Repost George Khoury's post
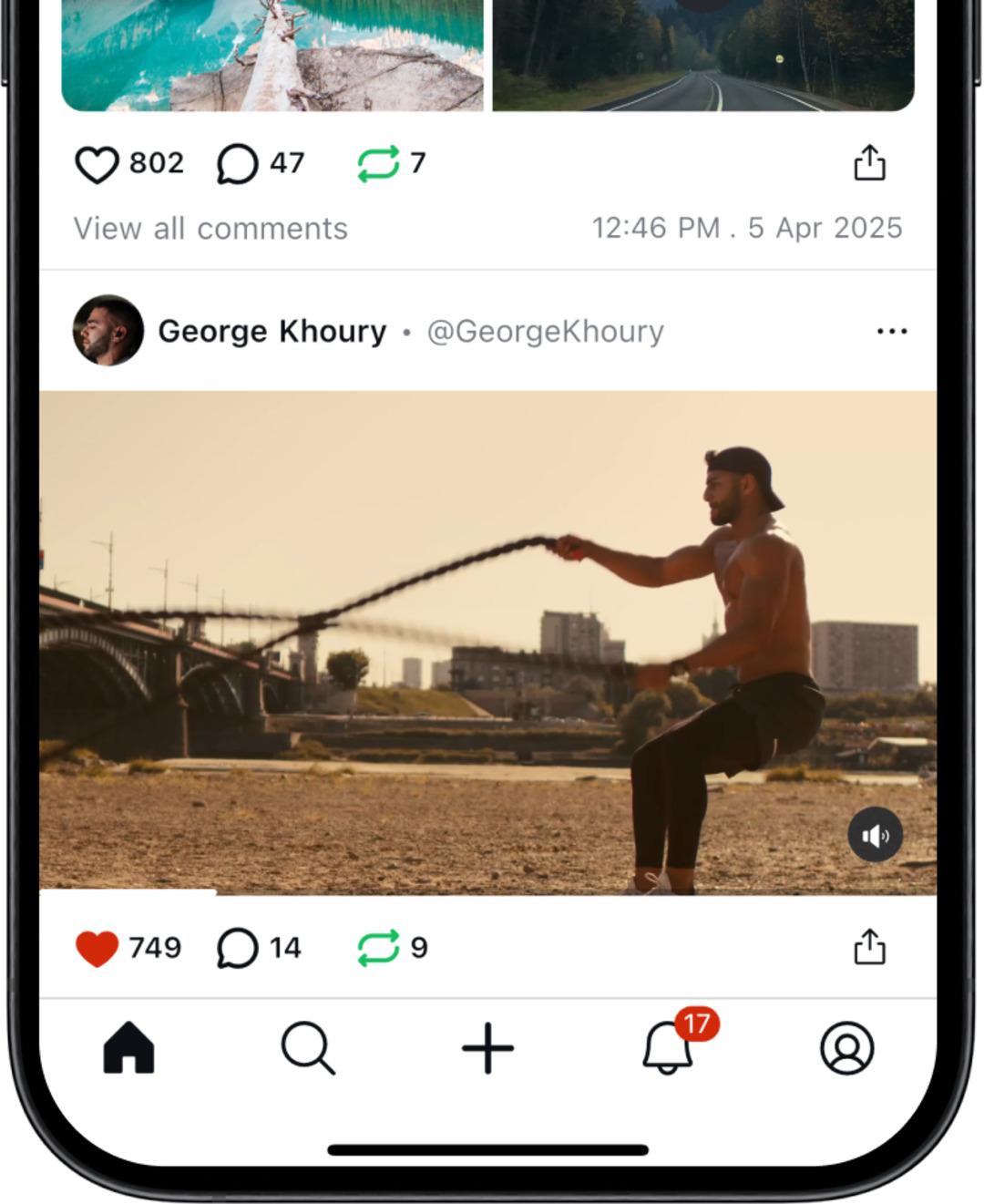The height and width of the screenshot is (1204, 984). coord(378,948)
